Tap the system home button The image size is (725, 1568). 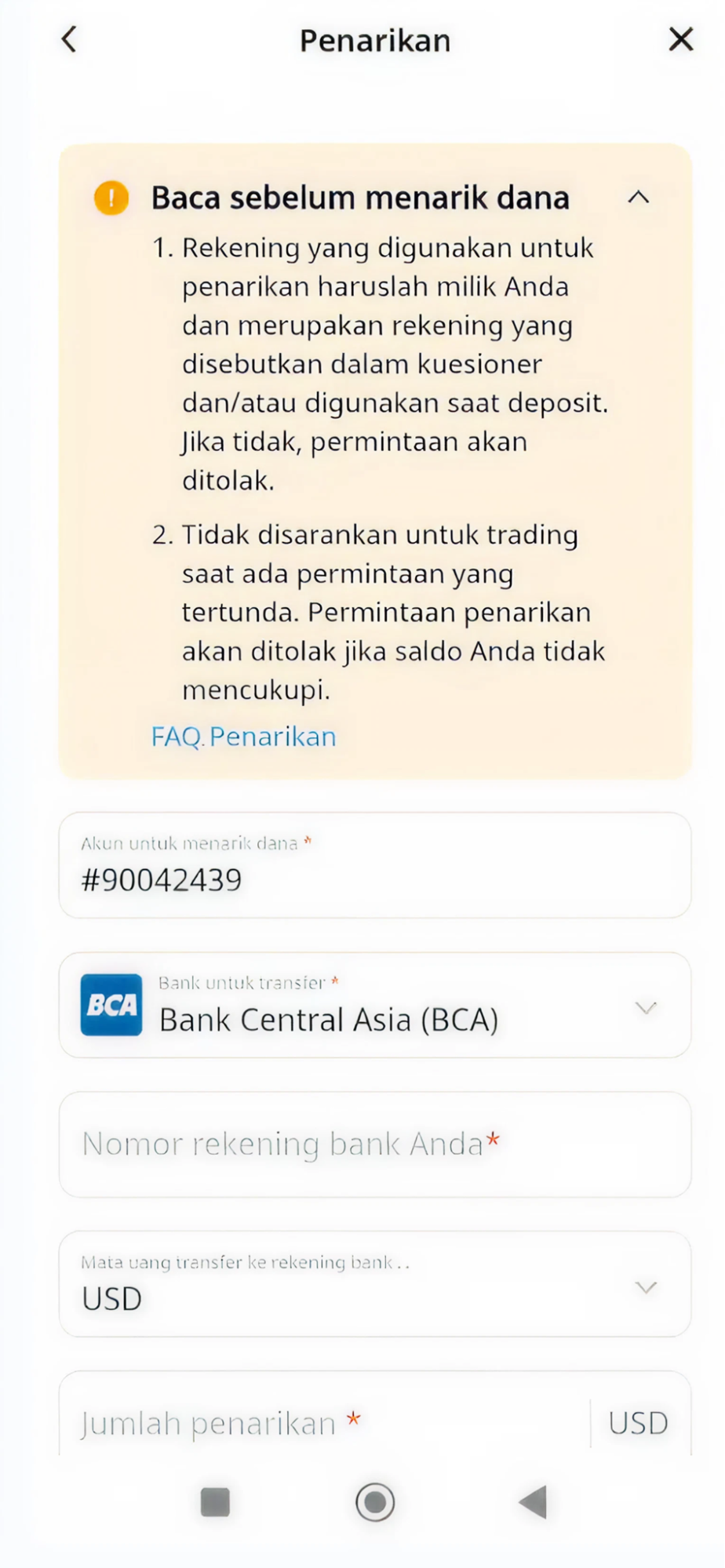(375, 1502)
